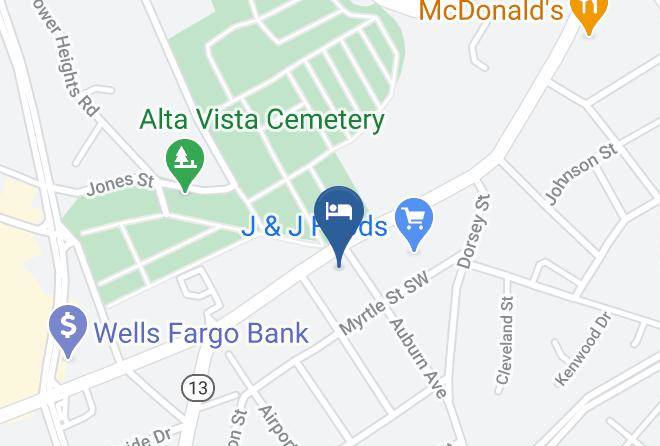
Task: Open the Wells Fargo Bank dollar pin
Action: point(68,329)
